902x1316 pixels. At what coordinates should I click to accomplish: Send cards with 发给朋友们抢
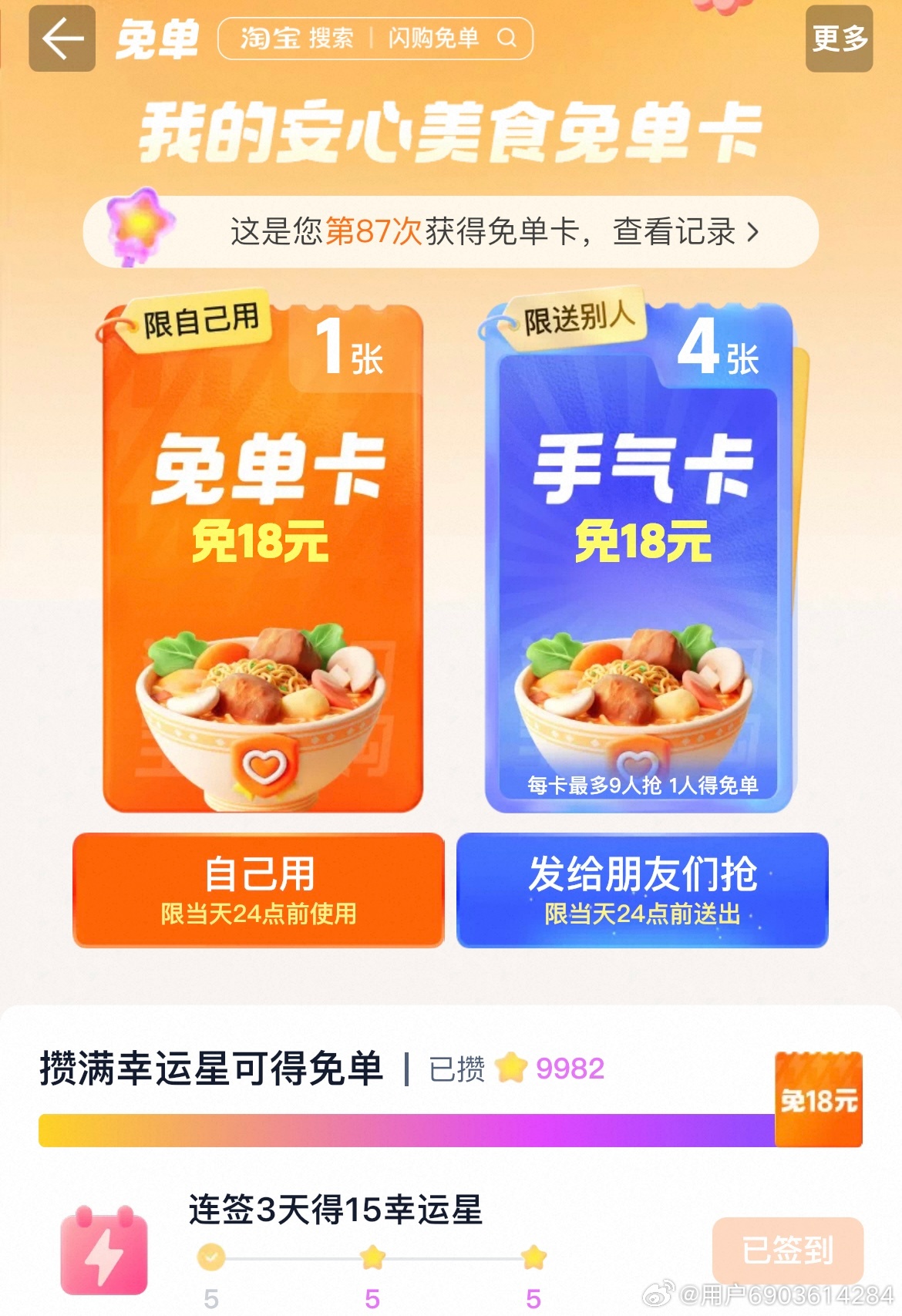[x=642, y=890]
